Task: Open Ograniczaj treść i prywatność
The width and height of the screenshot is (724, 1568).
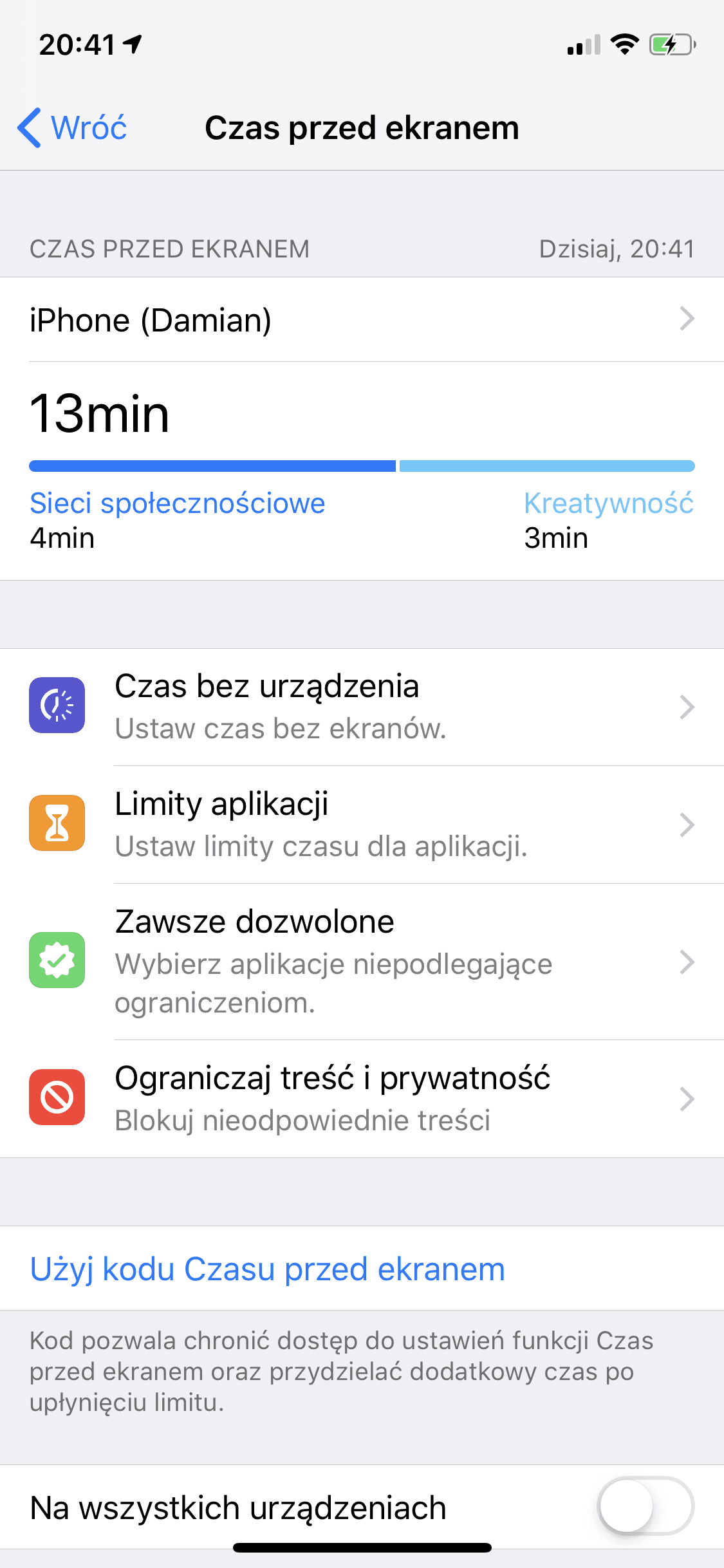Action: [x=362, y=1099]
